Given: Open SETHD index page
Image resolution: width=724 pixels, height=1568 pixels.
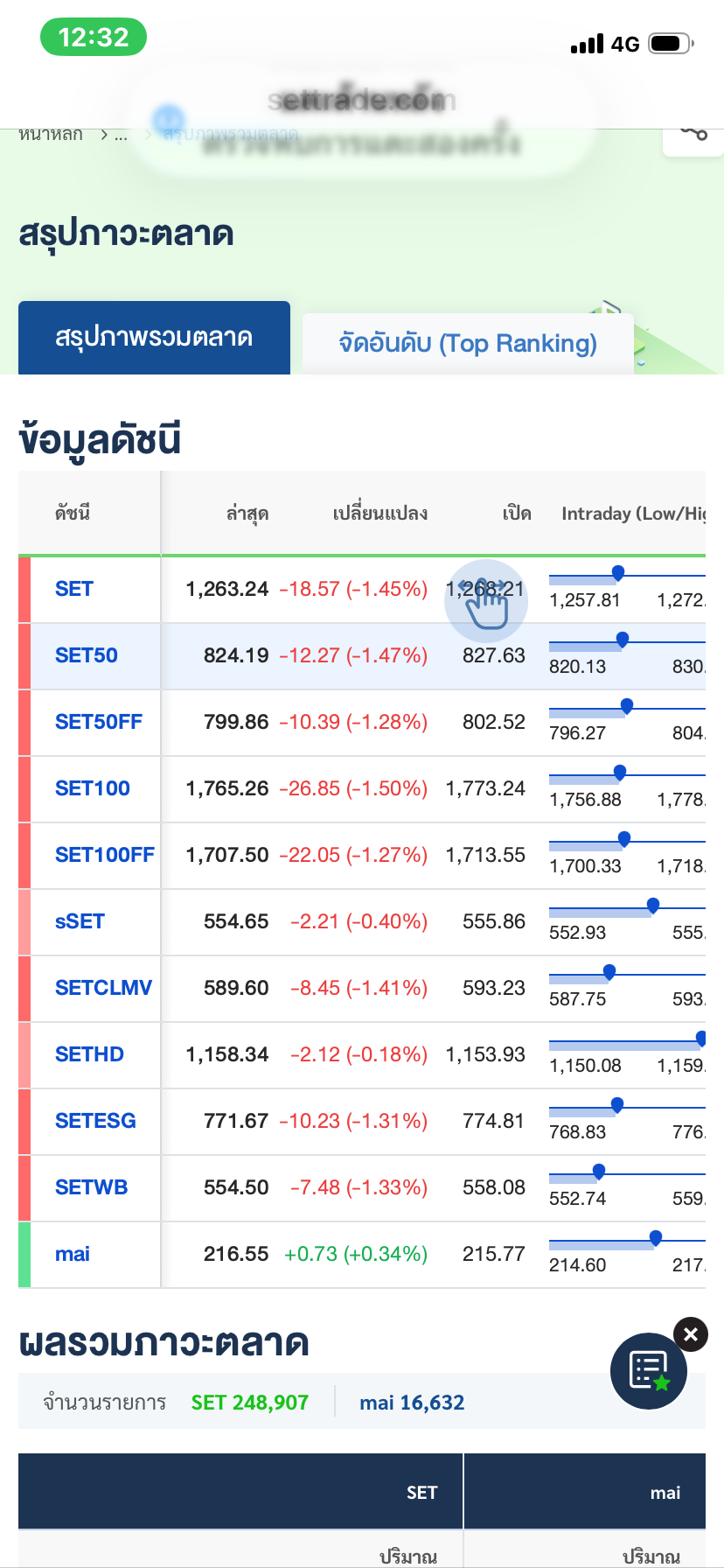Looking at the screenshot, I should click(89, 1054).
